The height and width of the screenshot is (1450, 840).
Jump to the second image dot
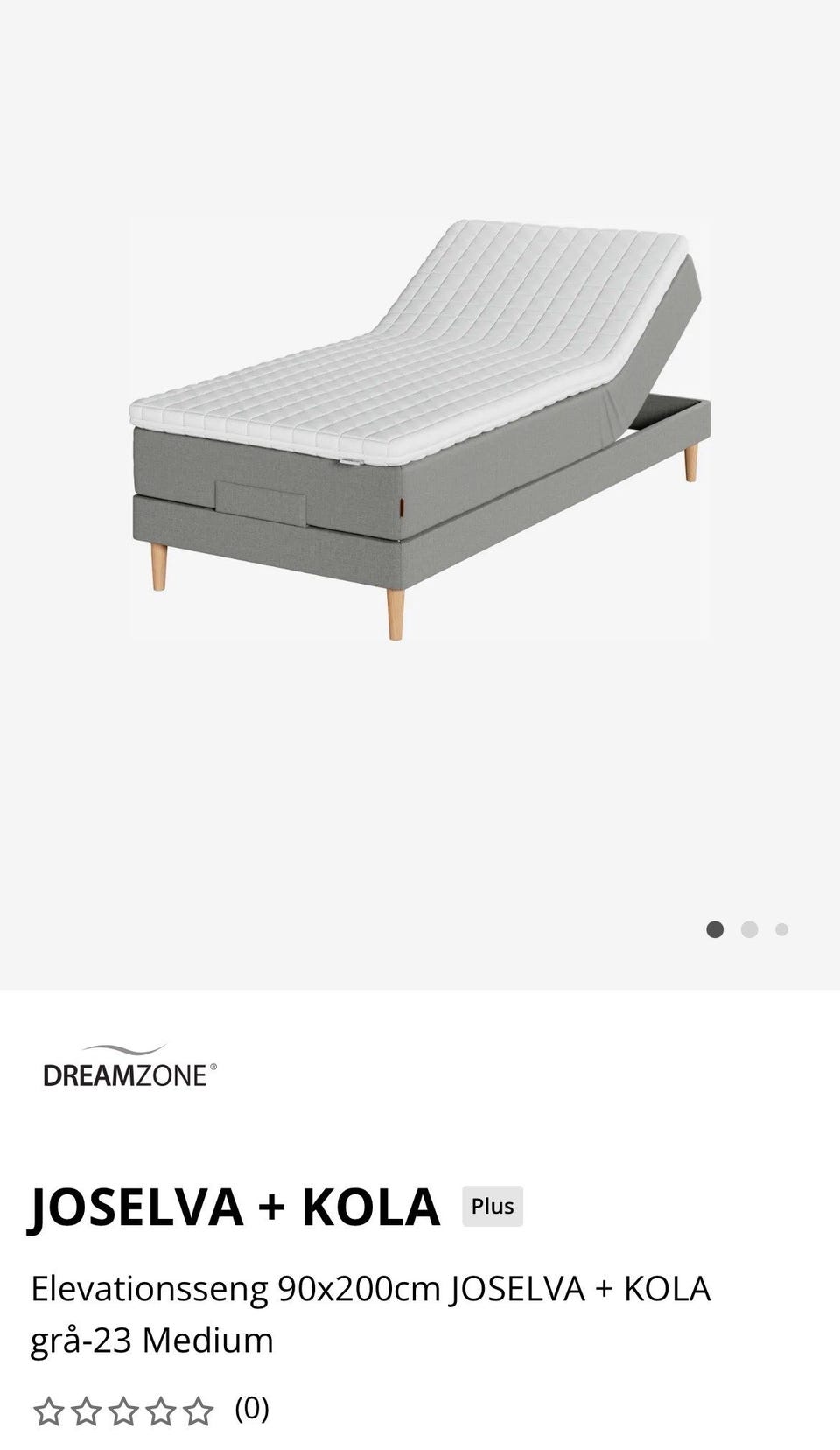[x=749, y=929]
